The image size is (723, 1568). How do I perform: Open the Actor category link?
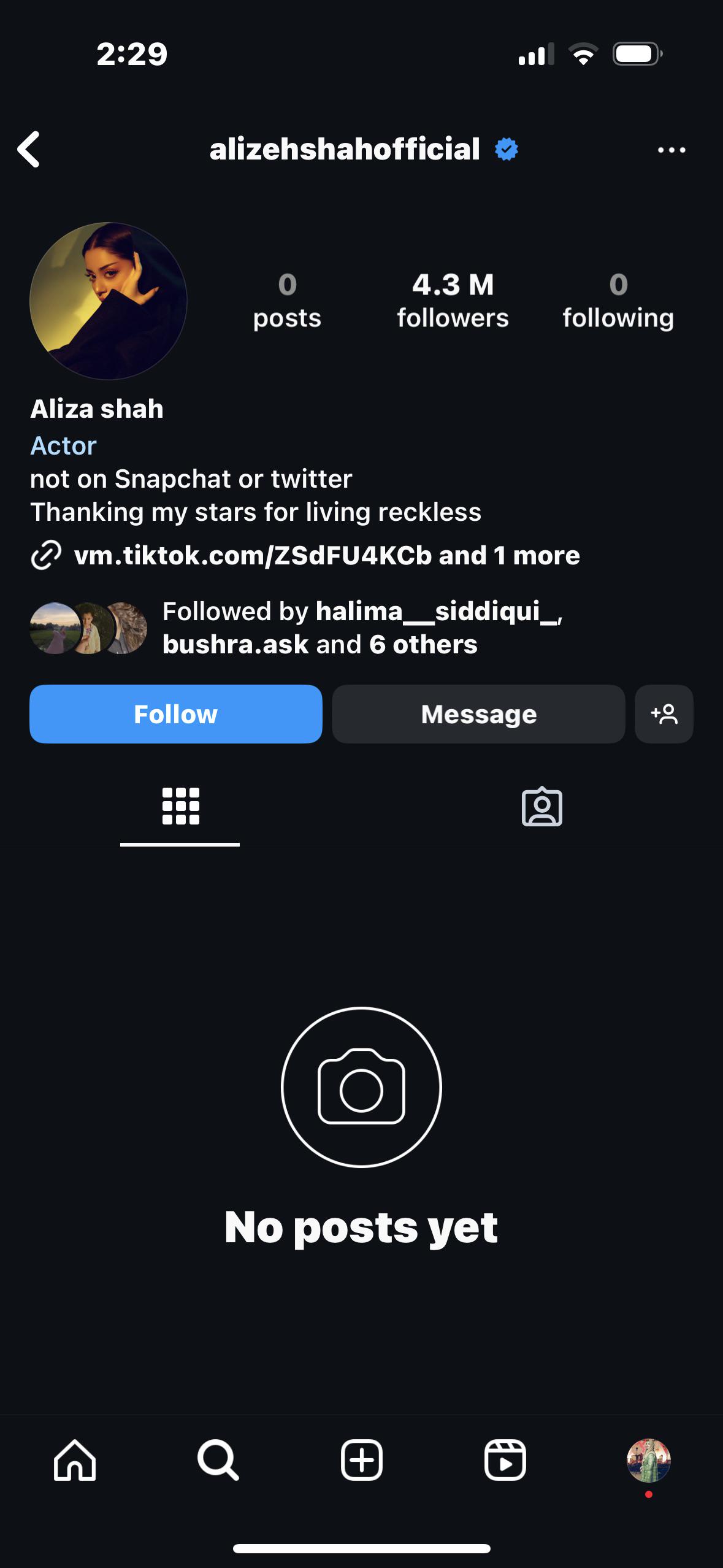(64, 446)
